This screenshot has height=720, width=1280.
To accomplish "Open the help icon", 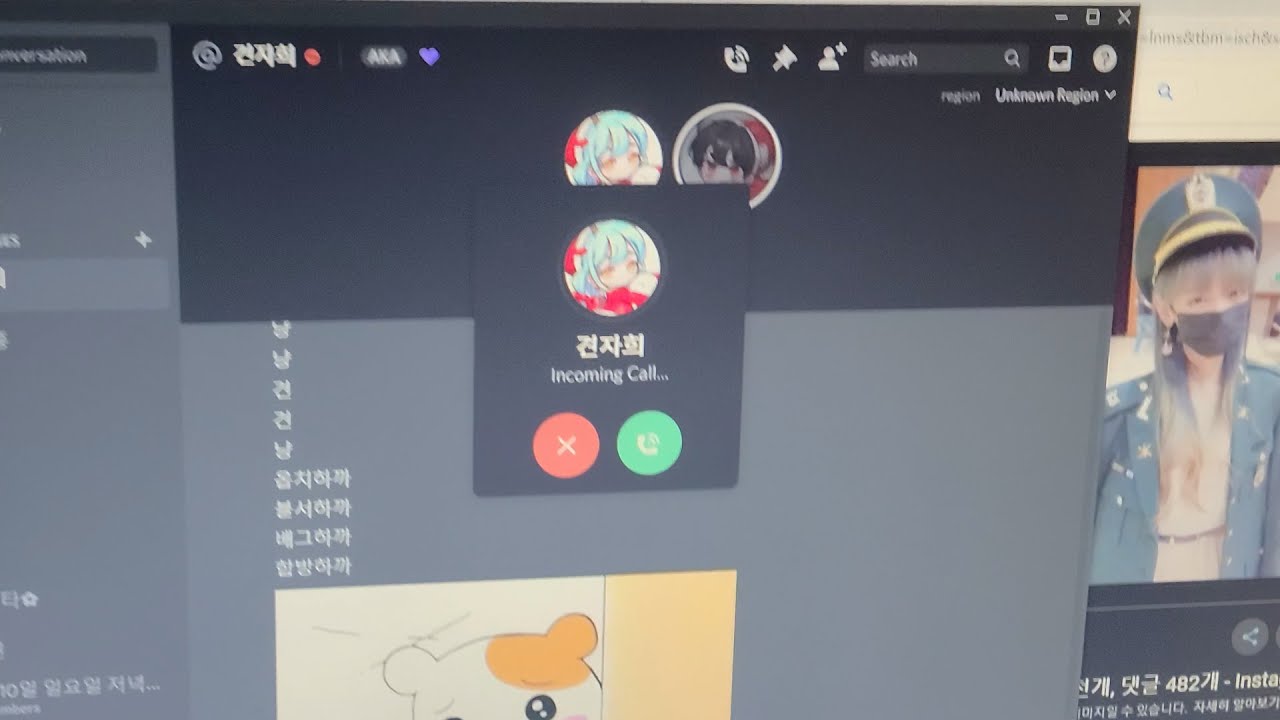I will (1104, 59).
